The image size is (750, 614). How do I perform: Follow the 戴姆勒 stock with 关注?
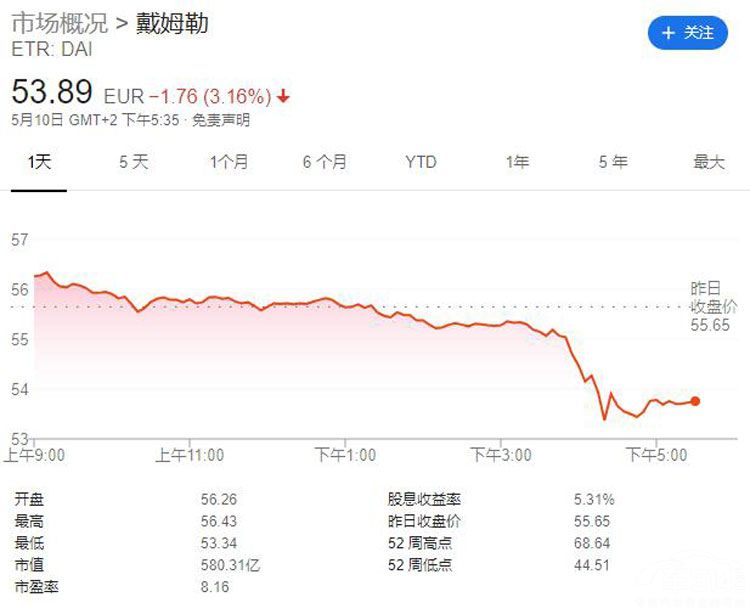688,33
